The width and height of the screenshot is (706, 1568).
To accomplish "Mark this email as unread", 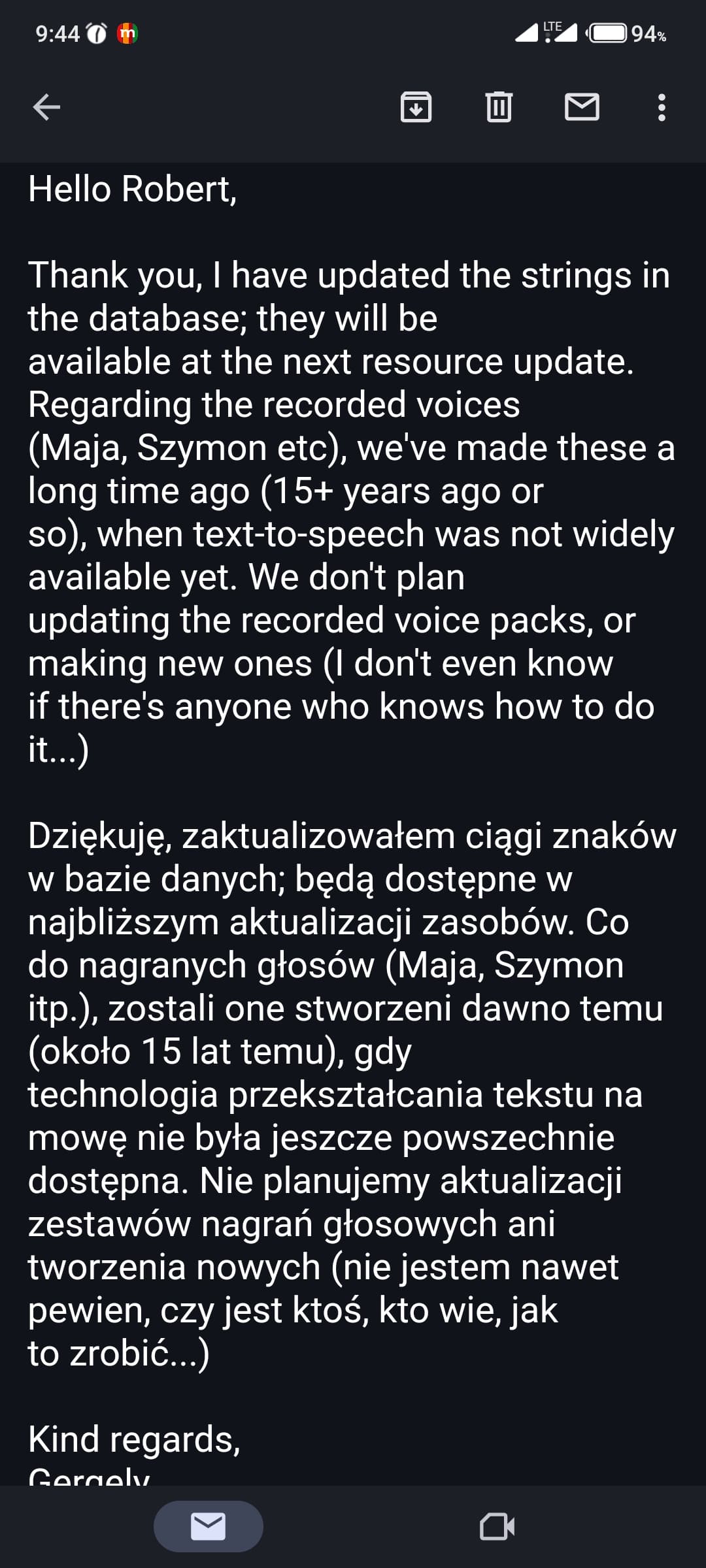I will click(582, 107).
